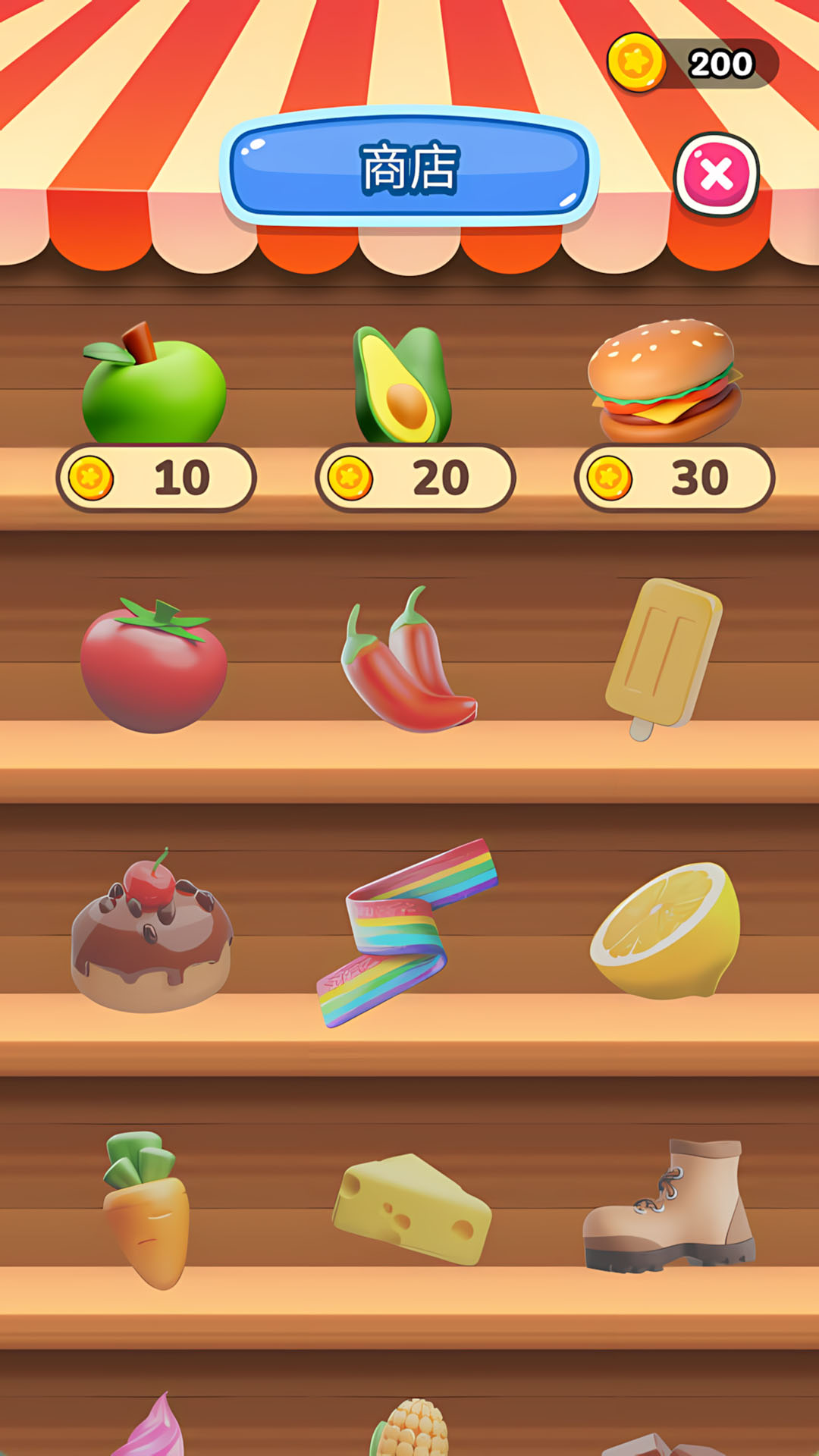Buy the hamburger for 30 coins
The height and width of the screenshot is (1456, 819).
point(675,476)
